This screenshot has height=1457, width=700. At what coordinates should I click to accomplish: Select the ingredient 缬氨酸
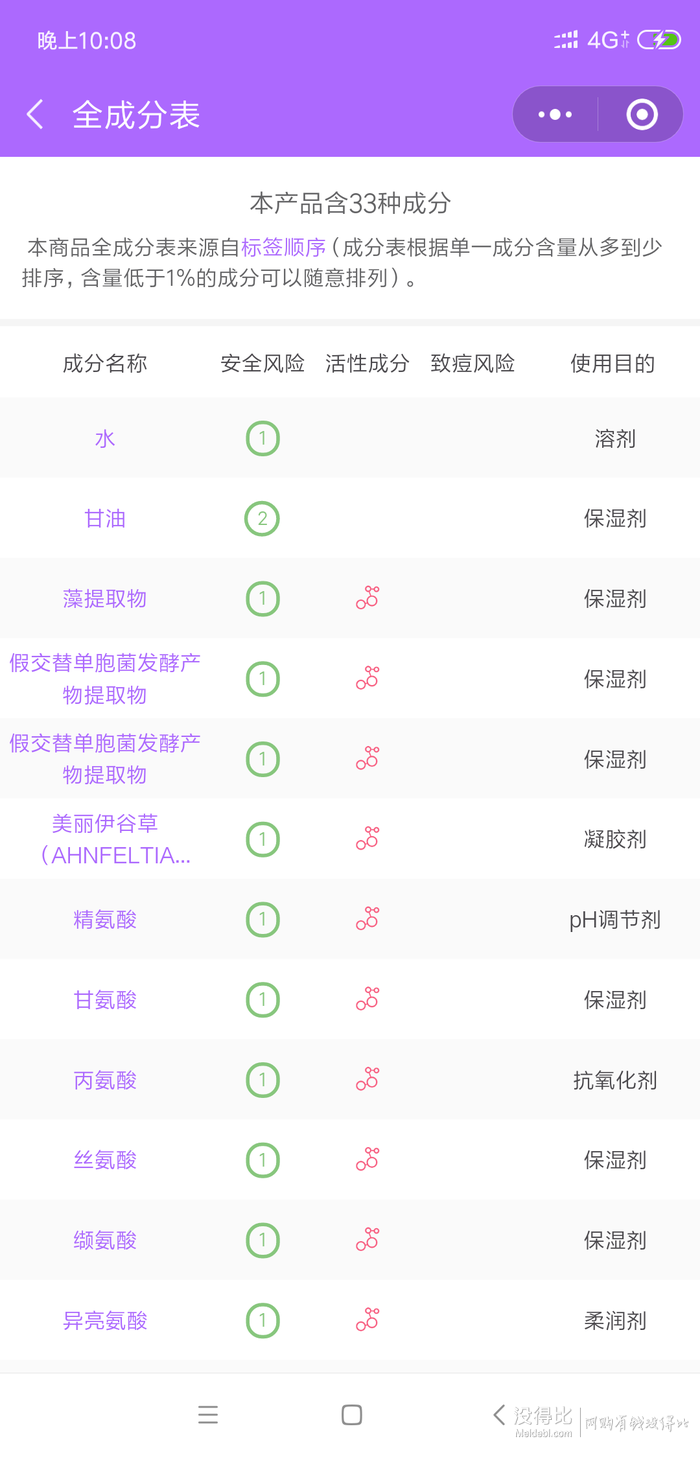point(105,1240)
